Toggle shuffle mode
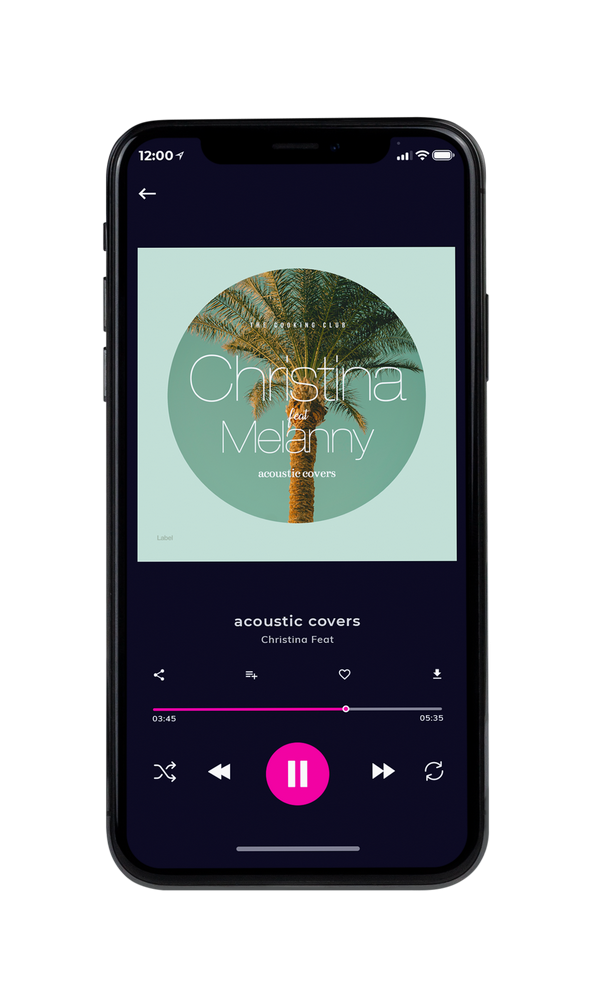 (x=165, y=772)
